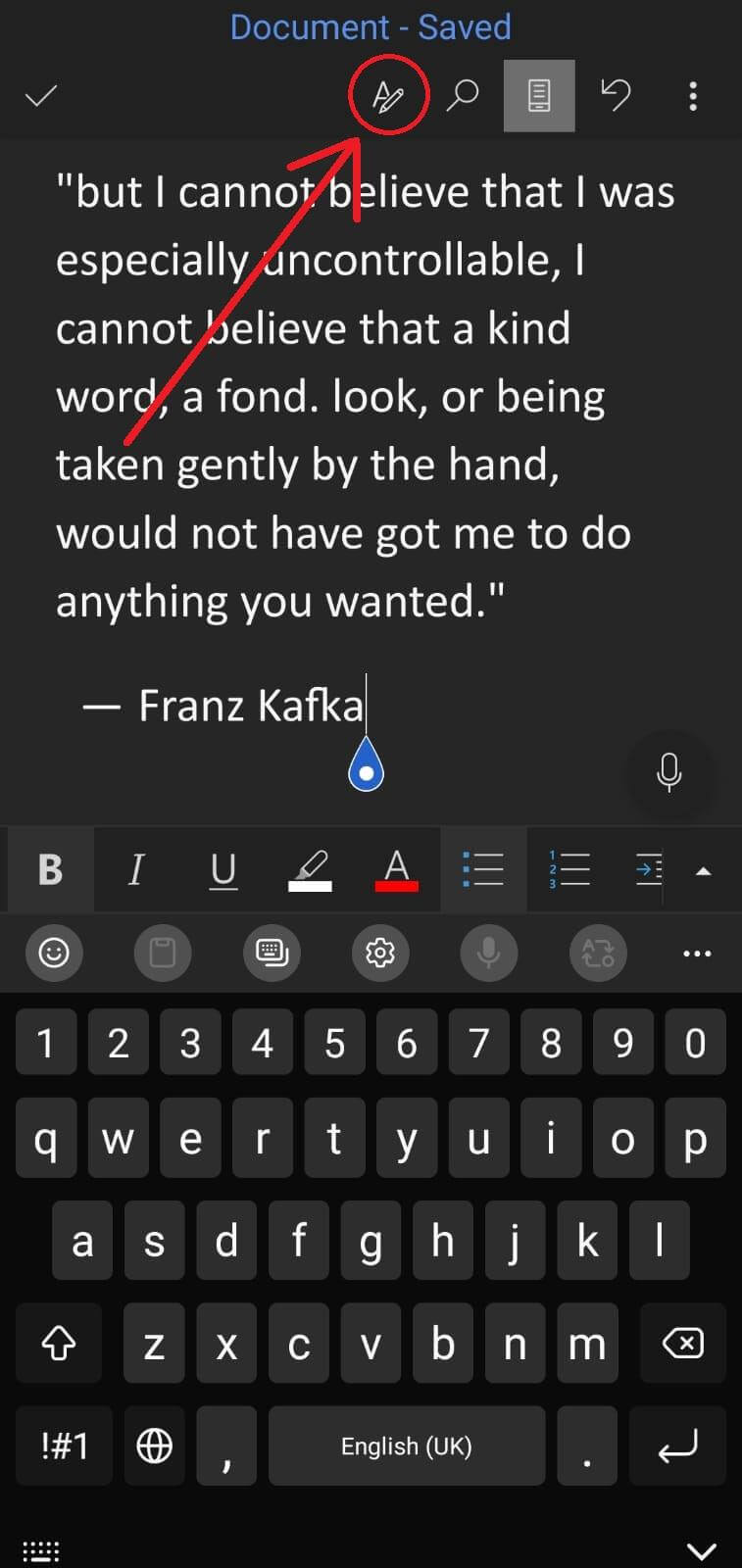Toggle italic formatting
742x1568 pixels.
(x=137, y=869)
